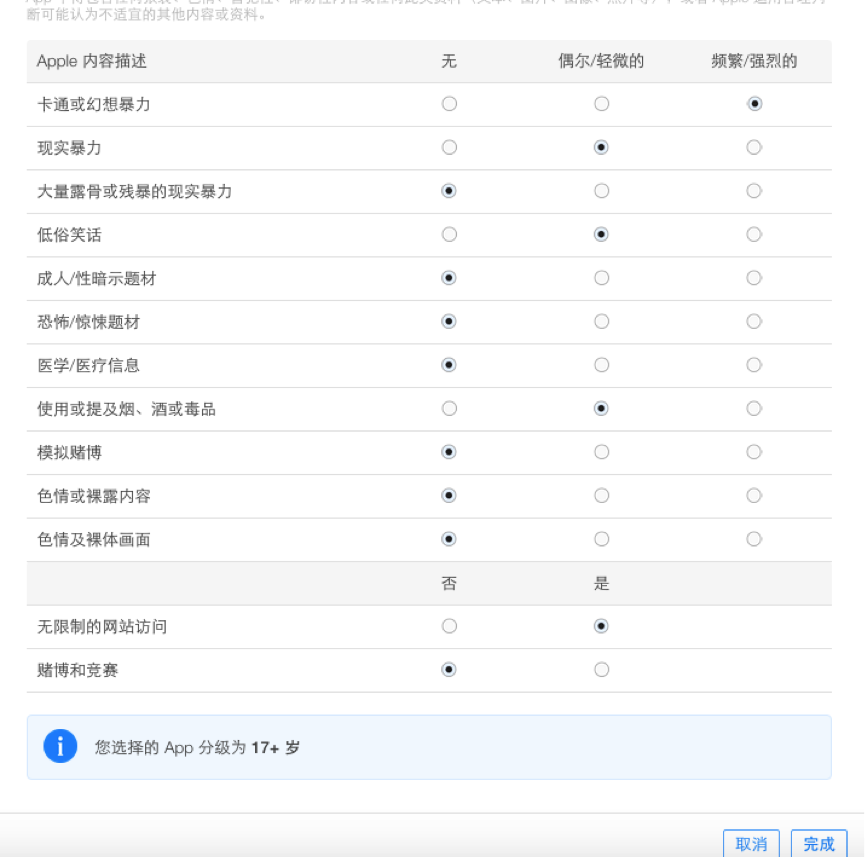Select 无 for 低俗笑话

(x=449, y=234)
